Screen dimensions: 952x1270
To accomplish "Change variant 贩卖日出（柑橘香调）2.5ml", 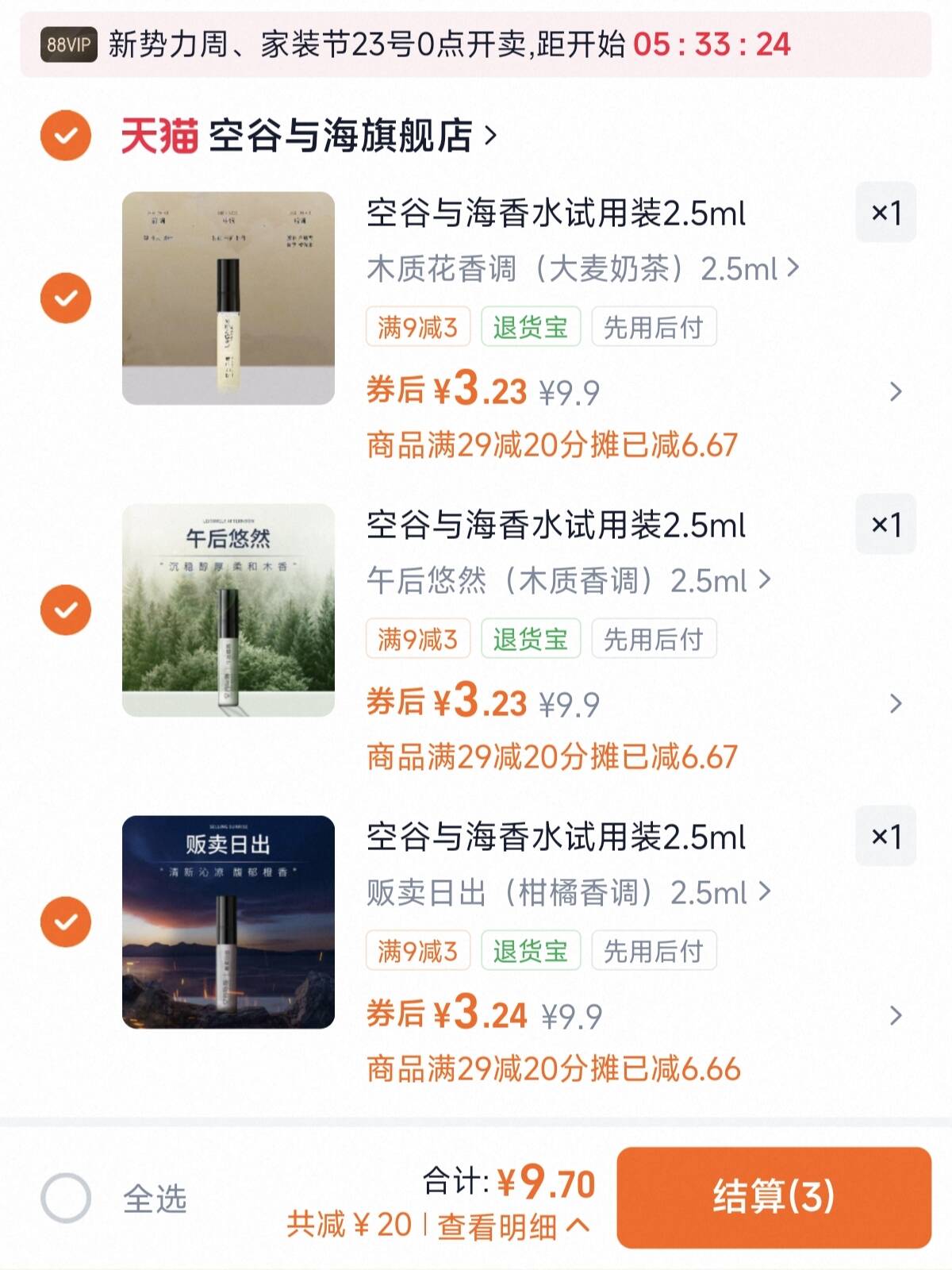I will pyautogui.click(x=568, y=893).
